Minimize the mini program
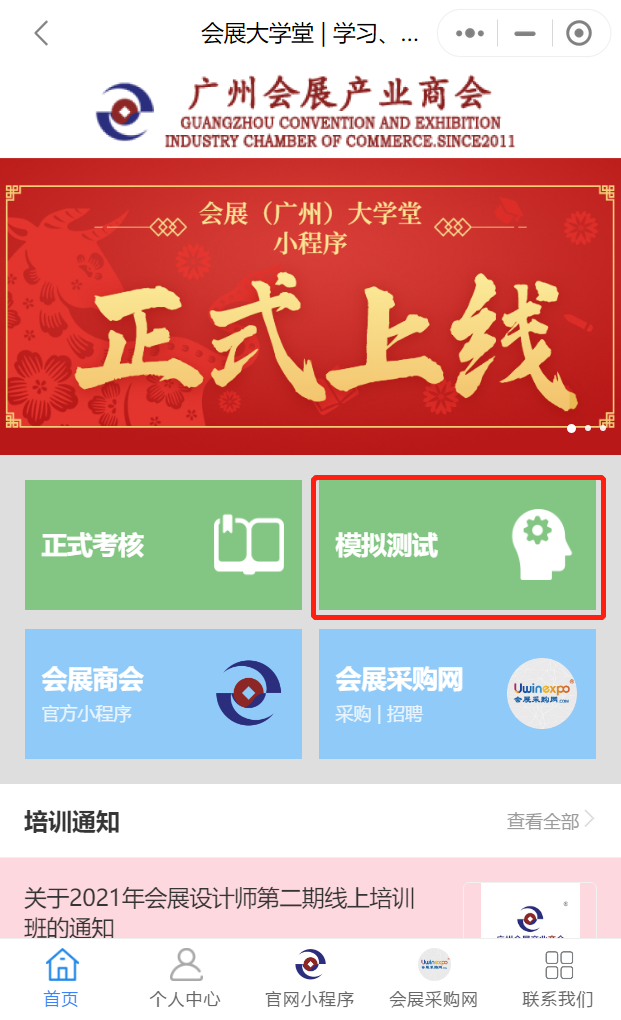The height and width of the screenshot is (1020, 621). (525, 33)
